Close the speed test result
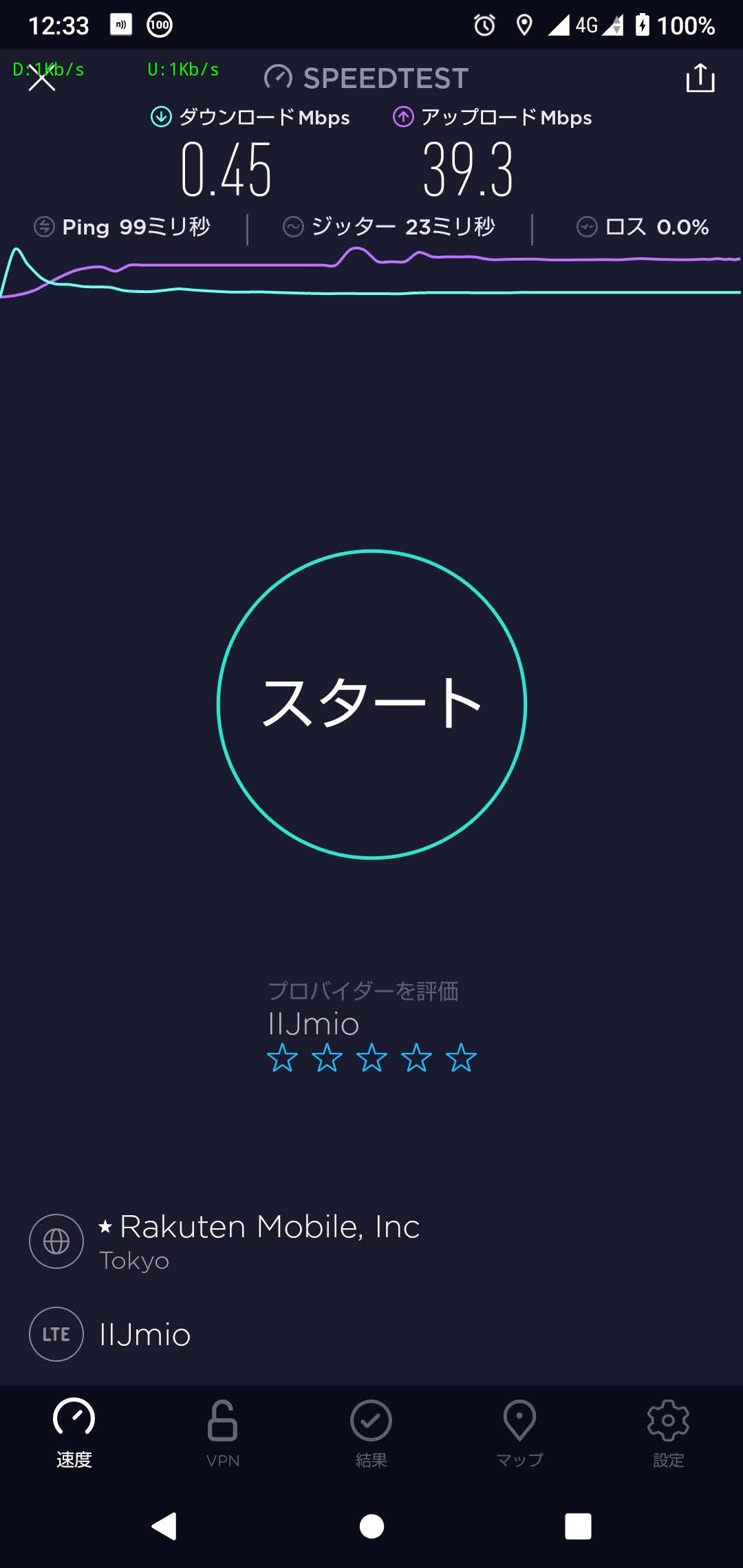The width and height of the screenshot is (743, 1568). pyautogui.click(x=42, y=78)
